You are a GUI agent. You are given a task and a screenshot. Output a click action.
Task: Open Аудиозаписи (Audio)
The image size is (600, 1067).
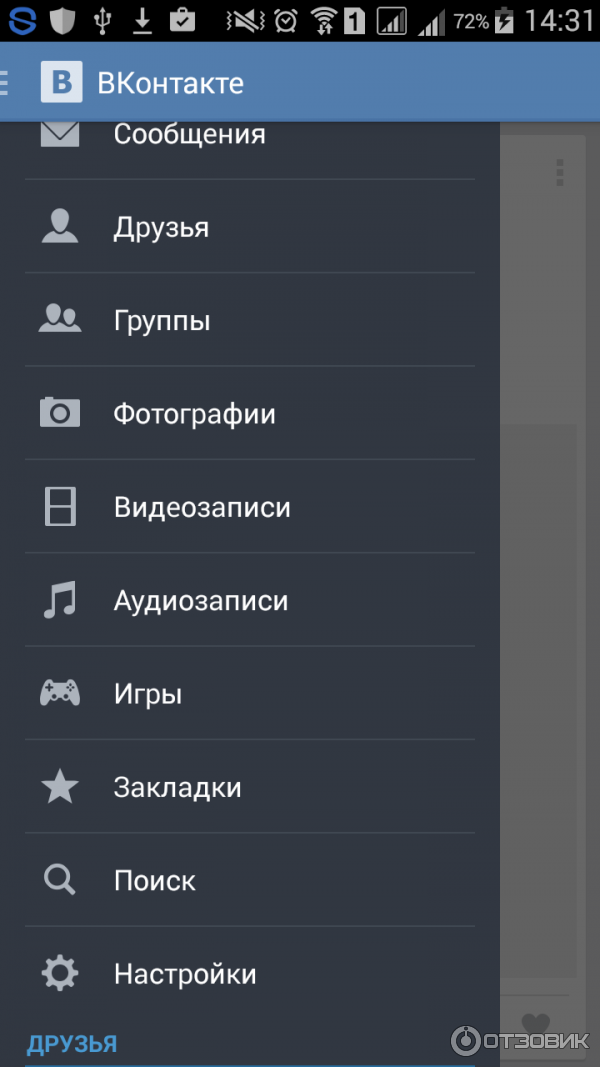200,600
